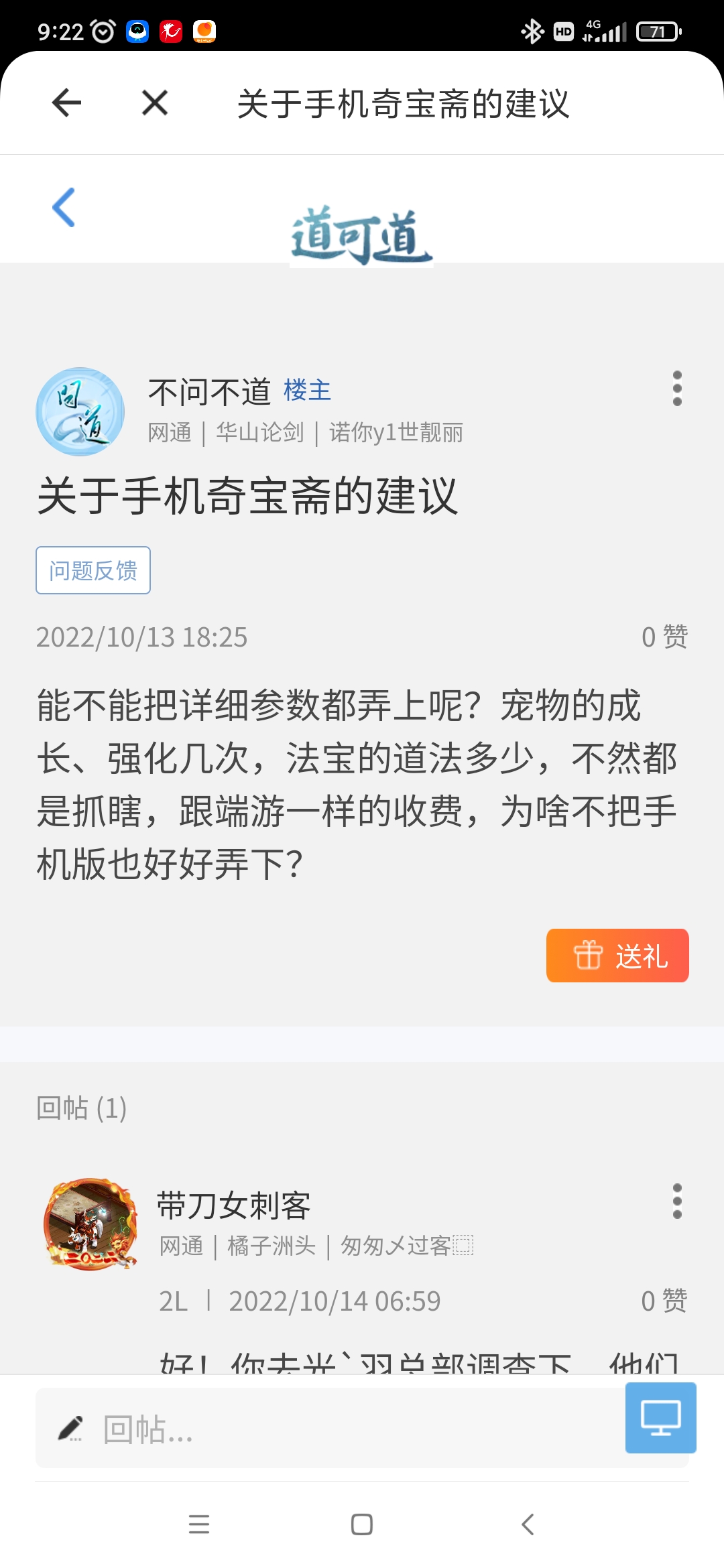Like the original post (0 赞)

pyautogui.click(x=664, y=637)
